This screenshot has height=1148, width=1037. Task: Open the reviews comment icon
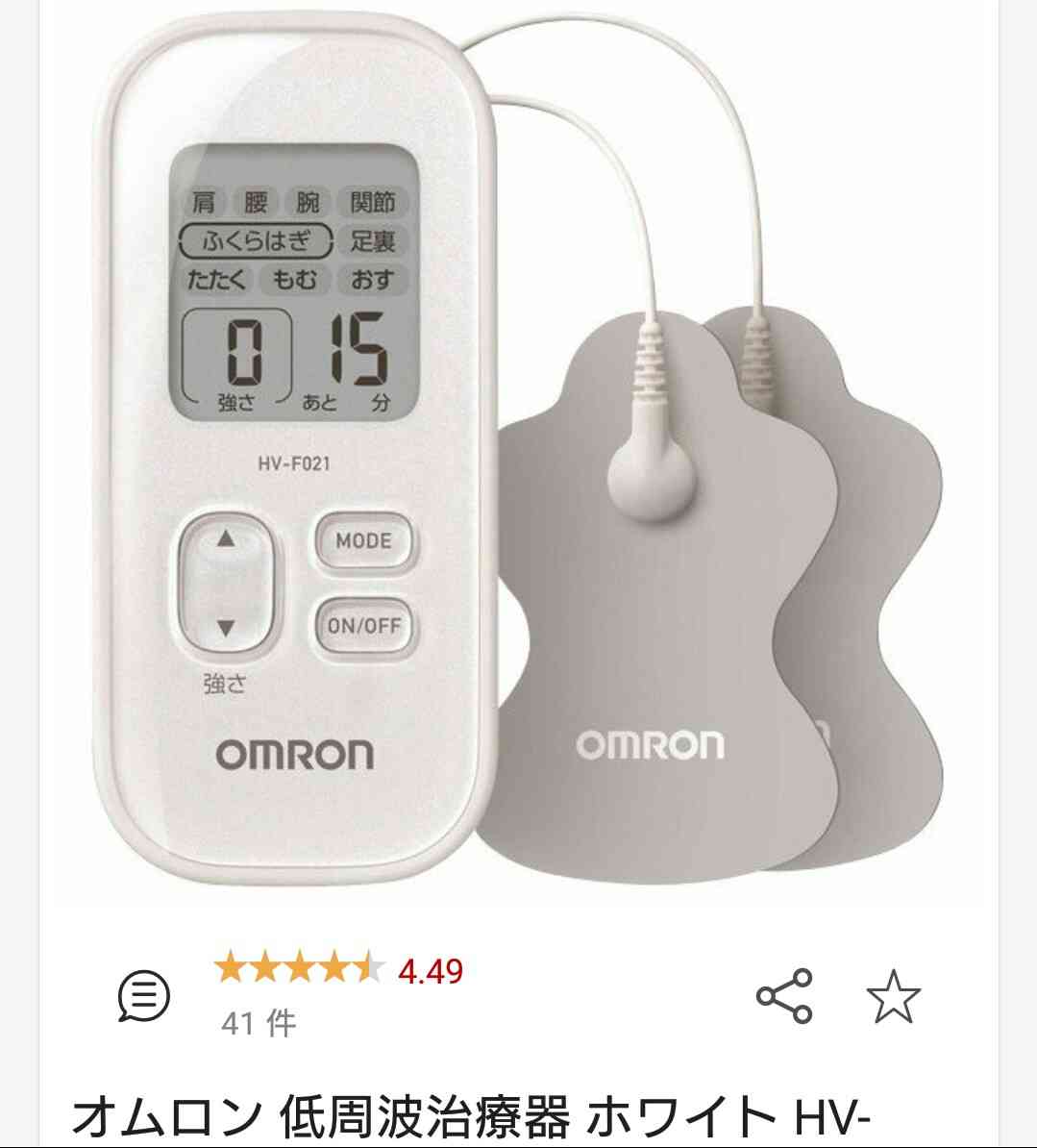[144, 995]
